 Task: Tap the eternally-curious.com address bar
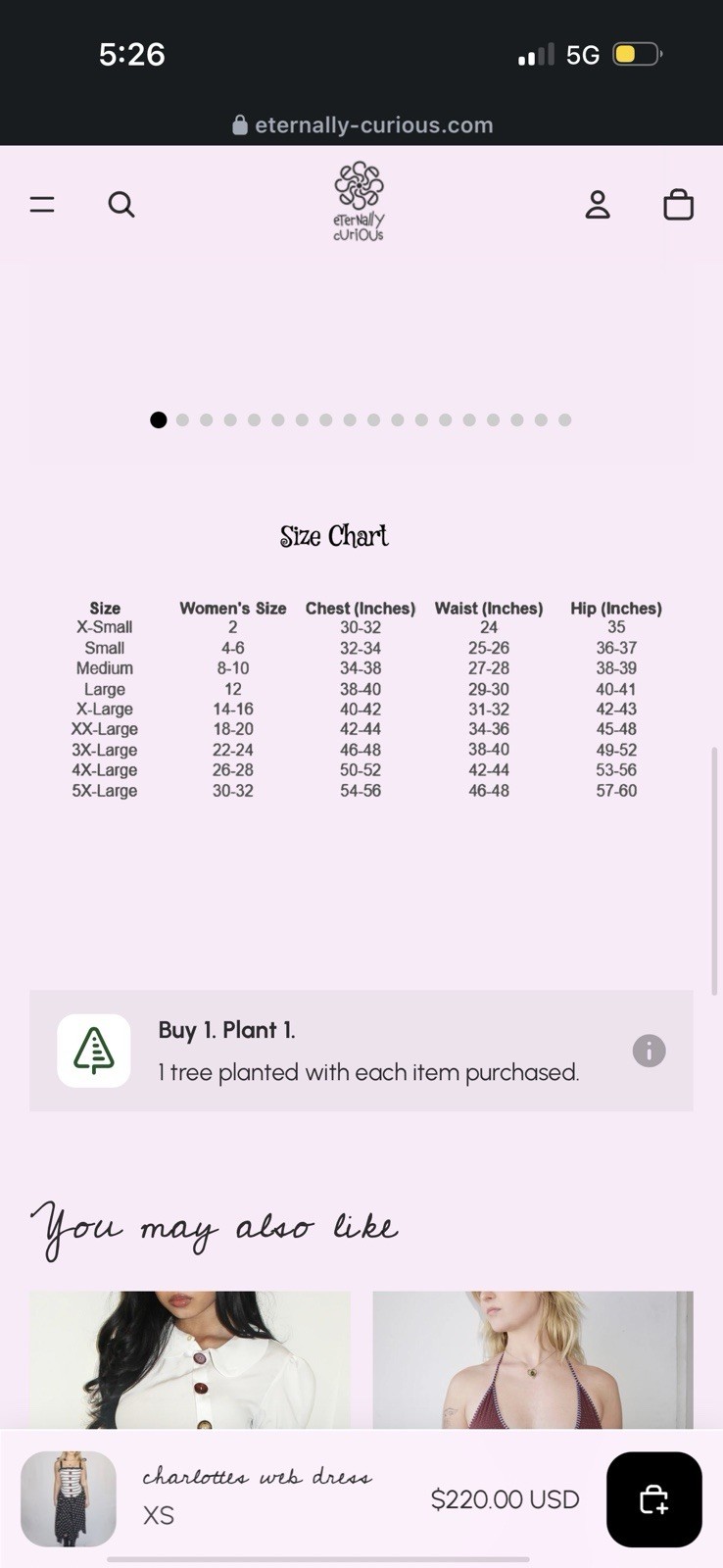[x=361, y=124]
